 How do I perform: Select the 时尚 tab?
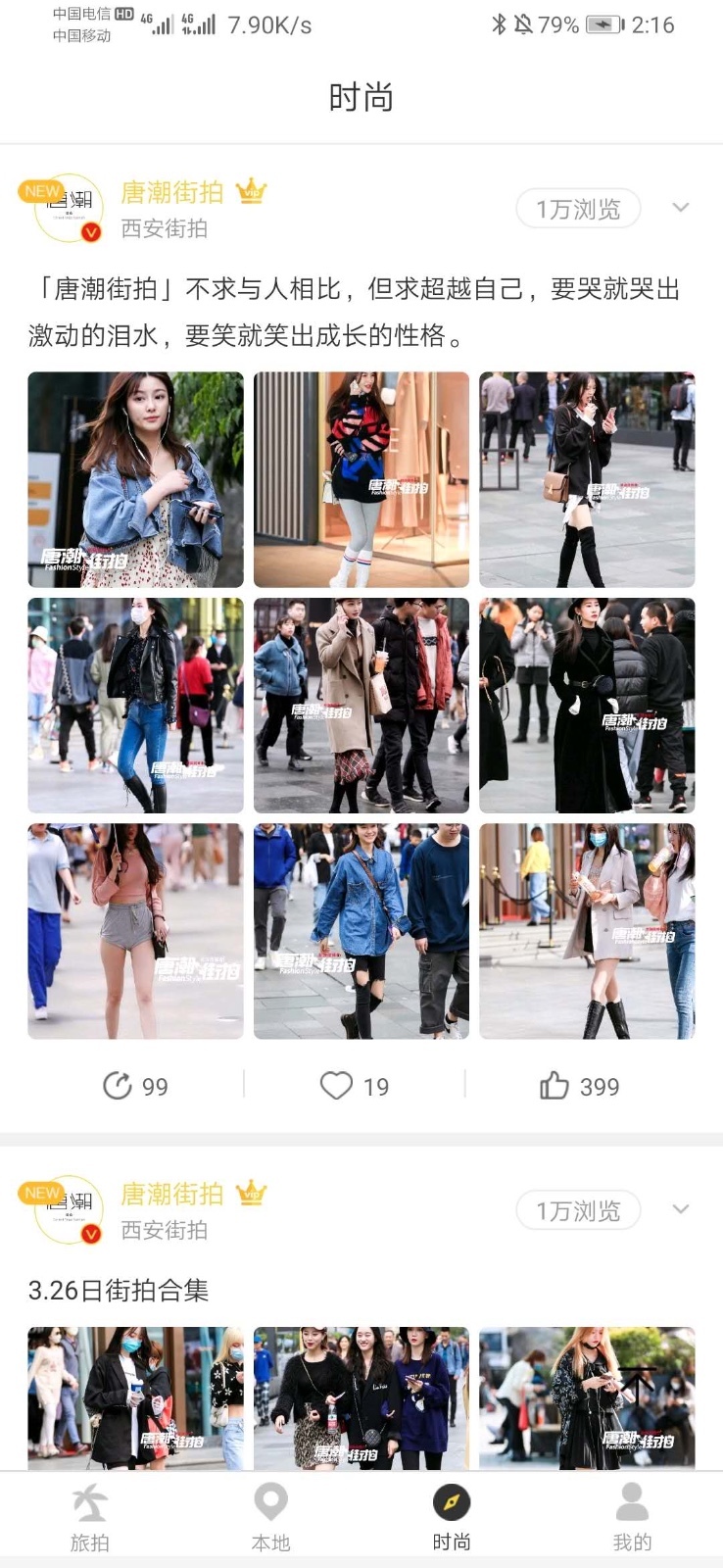click(x=452, y=1516)
